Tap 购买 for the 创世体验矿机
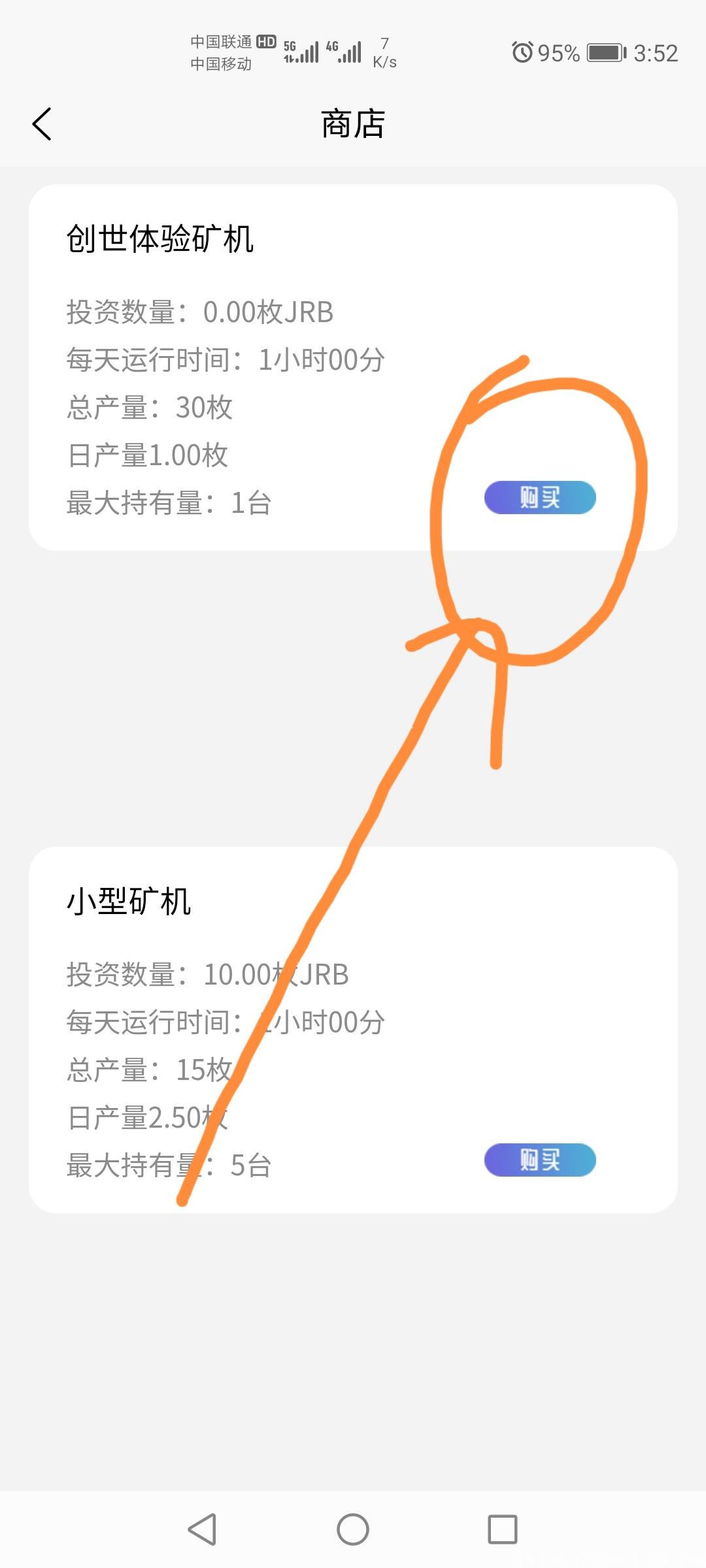The width and height of the screenshot is (706, 1568). pyautogui.click(x=541, y=497)
